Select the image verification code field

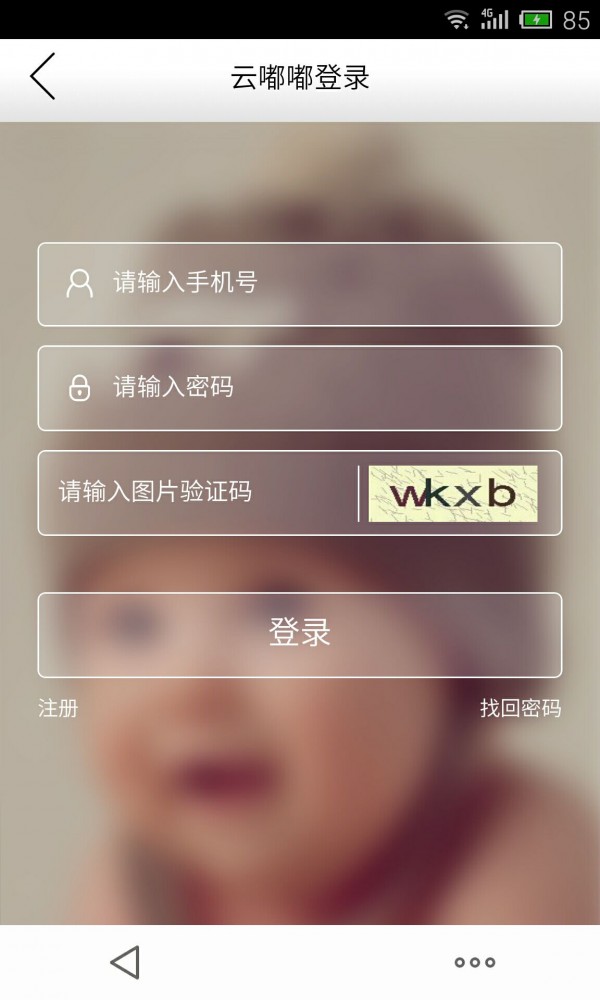[200, 492]
